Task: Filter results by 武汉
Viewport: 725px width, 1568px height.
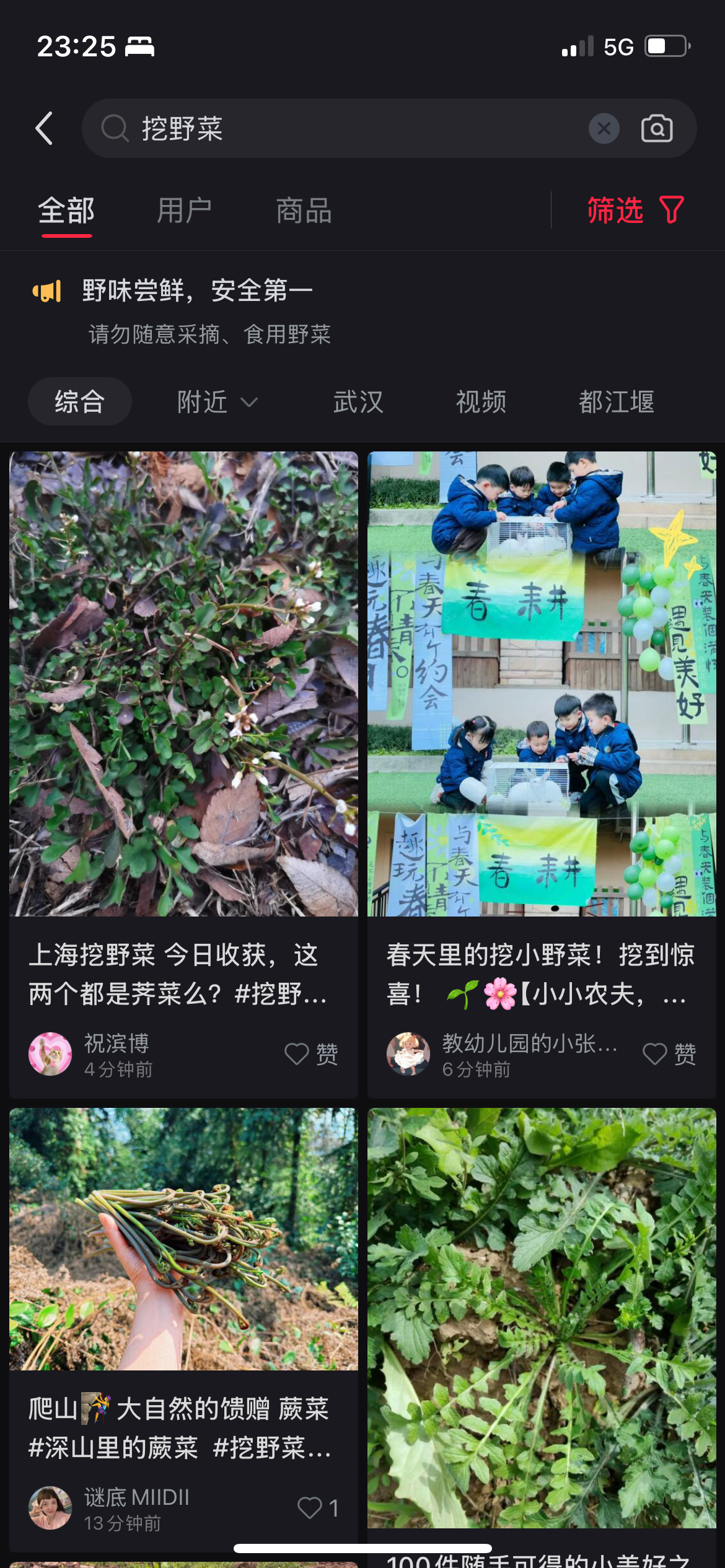Action: [358, 402]
